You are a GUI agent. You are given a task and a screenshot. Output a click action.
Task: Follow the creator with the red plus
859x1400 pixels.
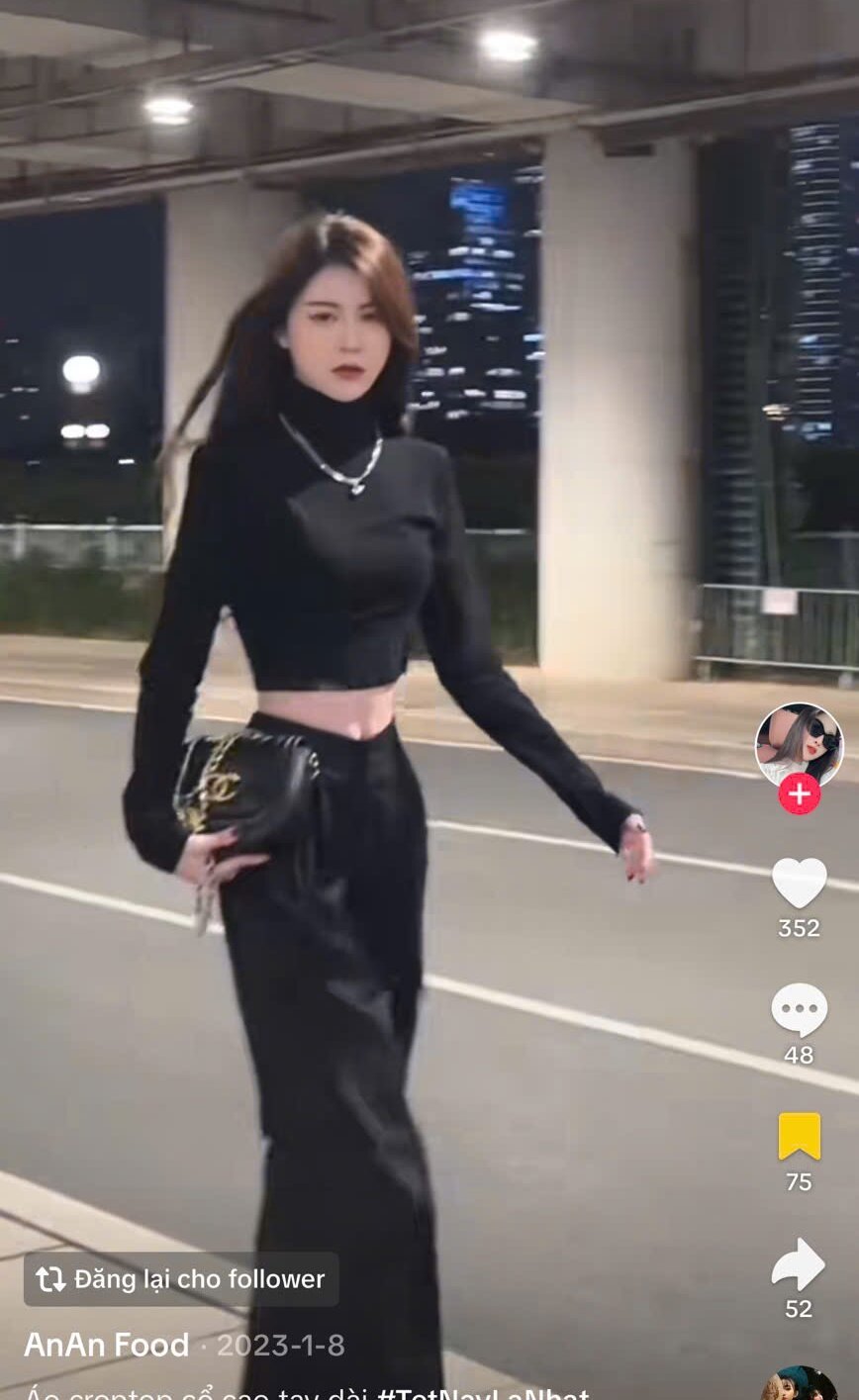click(799, 793)
